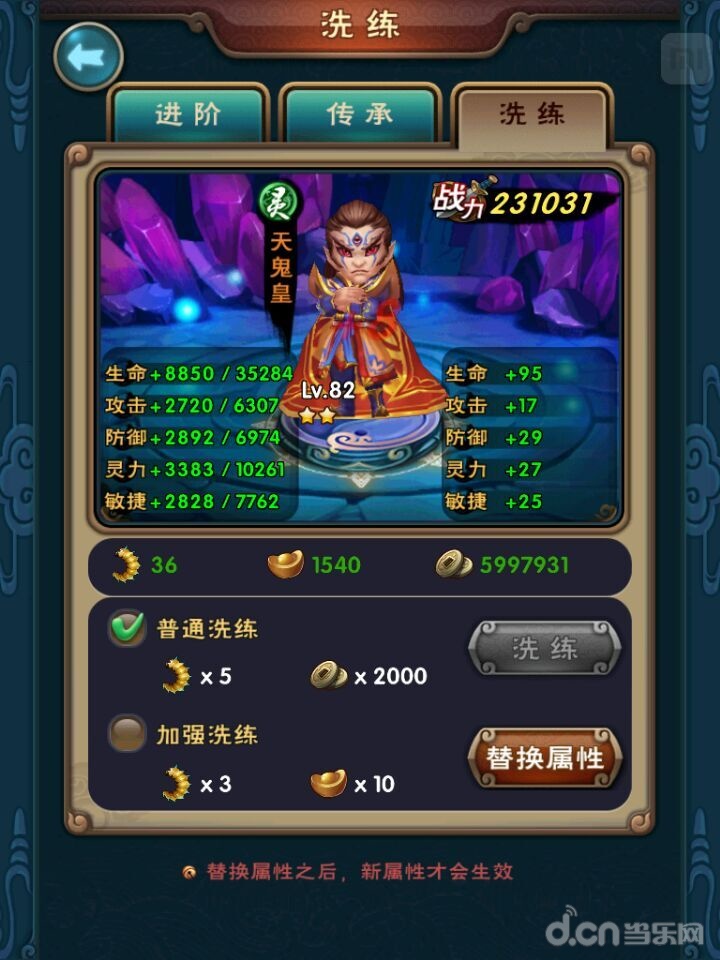Tap the 洗练 button
Image resolution: width=720 pixels, height=960 pixels.
(x=545, y=649)
